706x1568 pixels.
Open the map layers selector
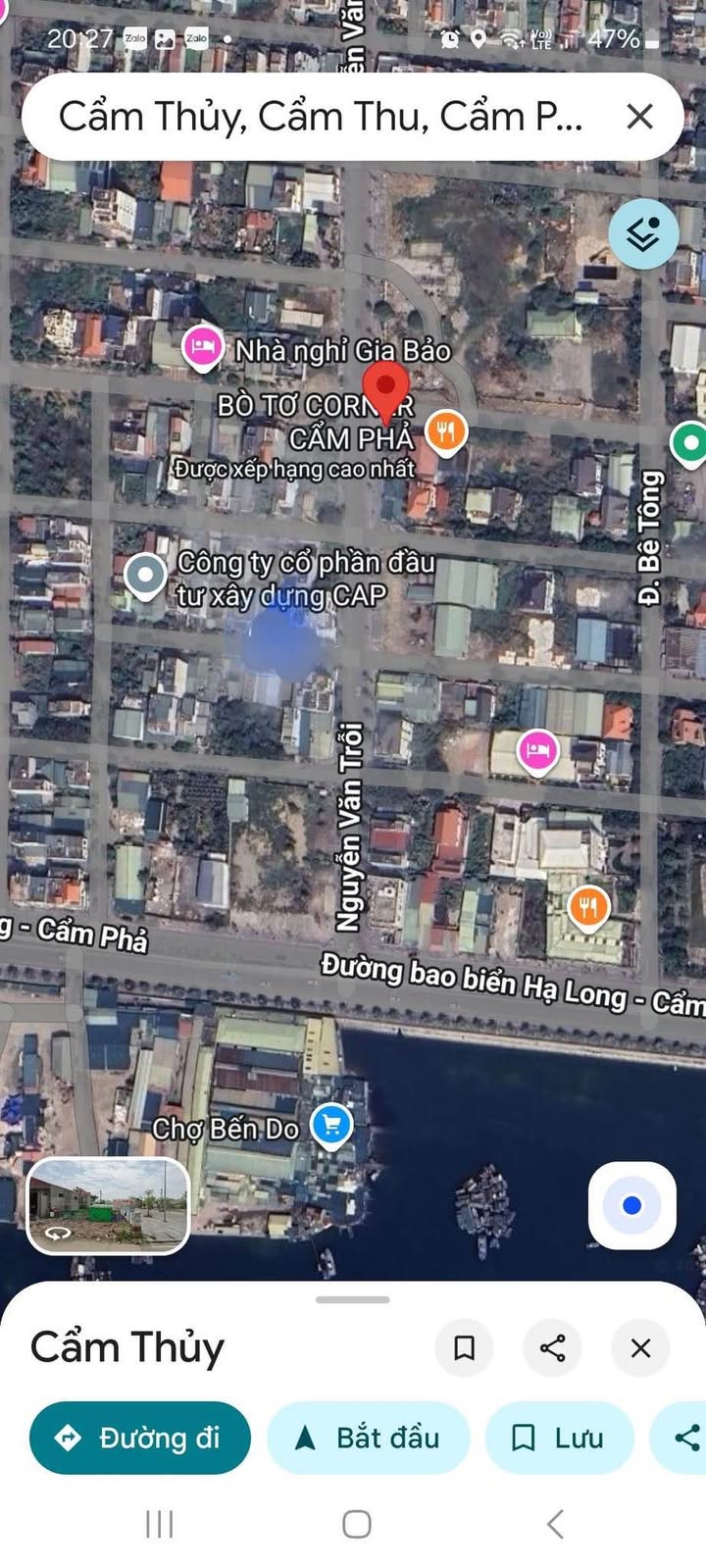coord(643,233)
